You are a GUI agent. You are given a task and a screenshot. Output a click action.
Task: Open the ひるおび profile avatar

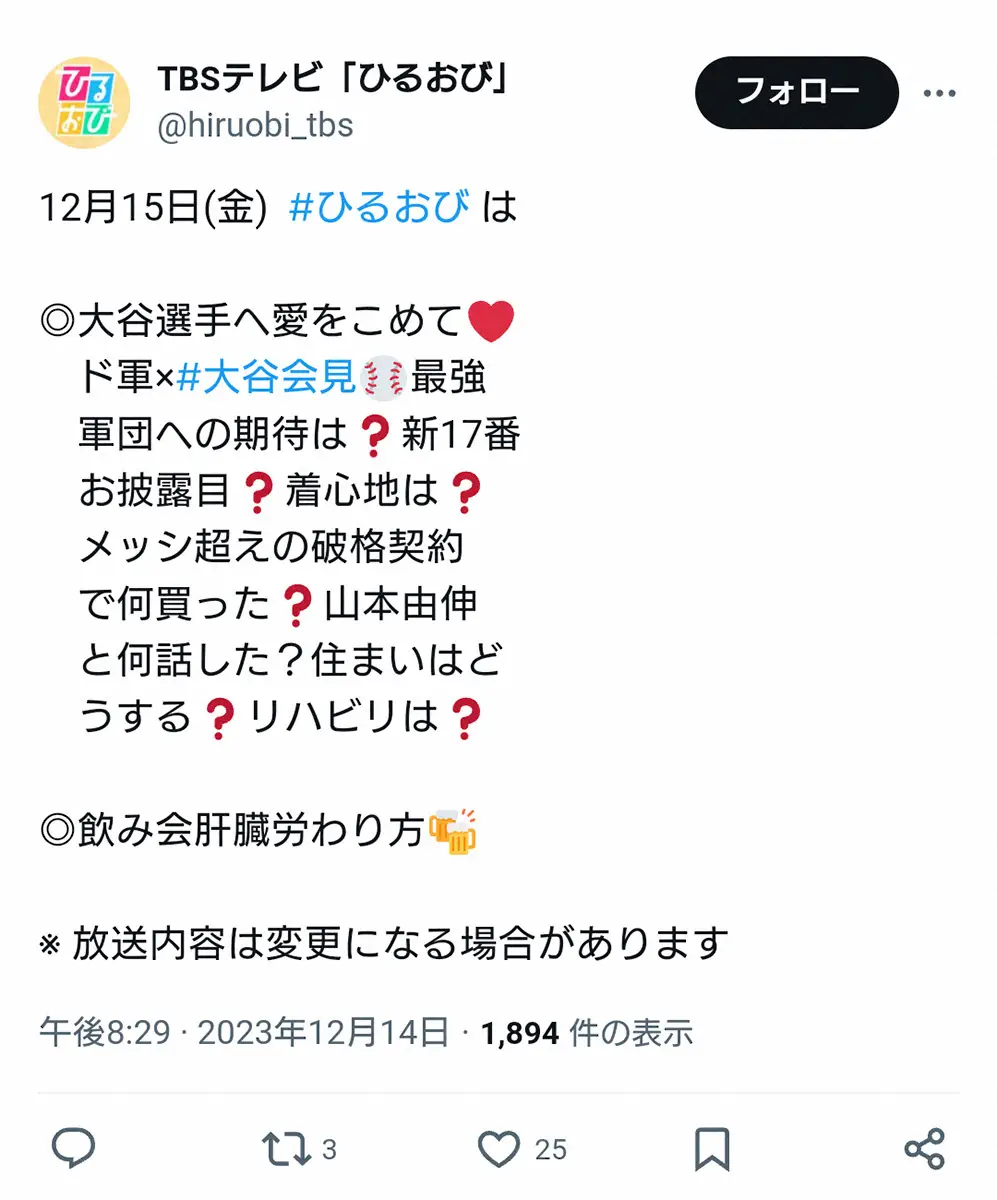pyautogui.click(x=83, y=102)
